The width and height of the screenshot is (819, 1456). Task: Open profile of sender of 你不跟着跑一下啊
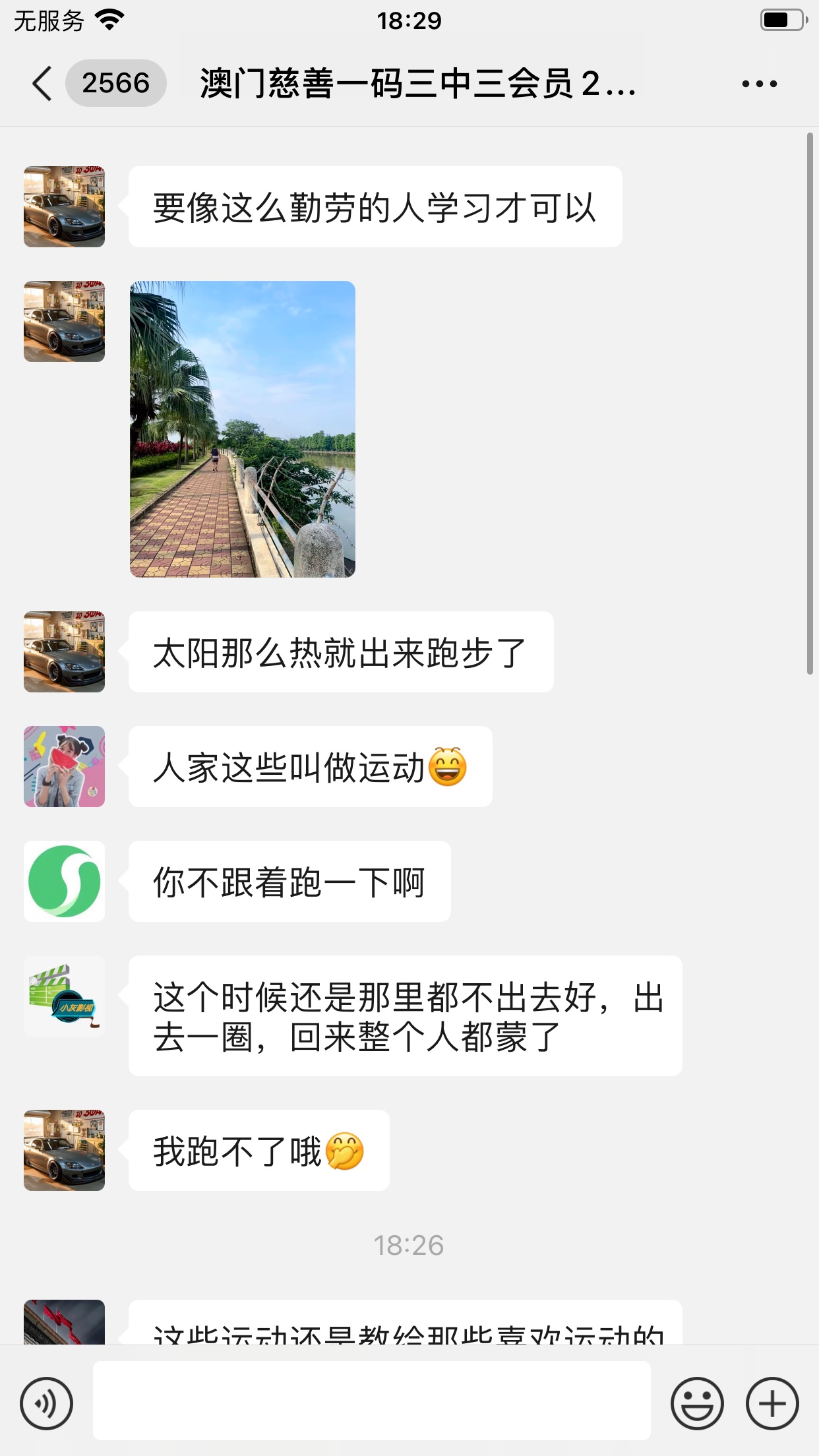[x=65, y=882]
